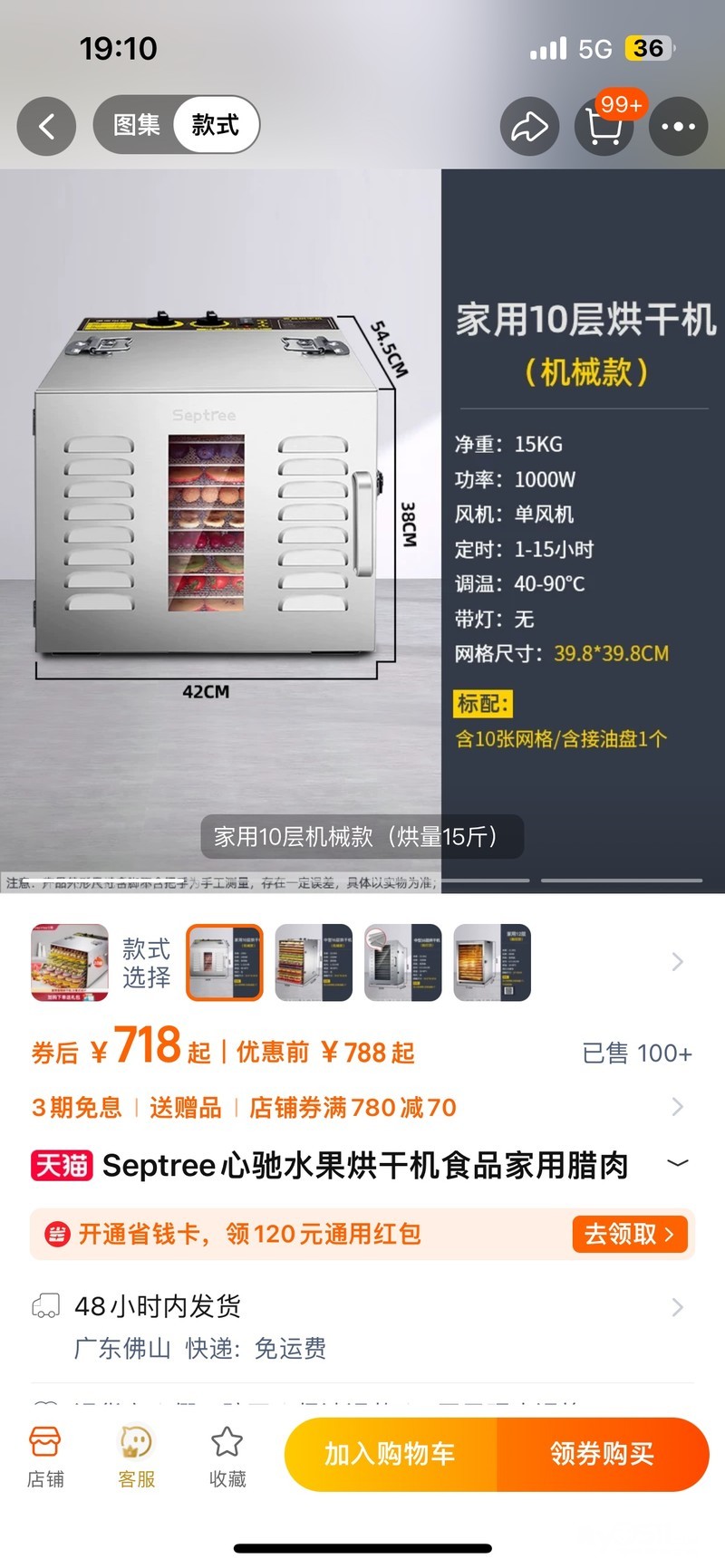
Task: Visit the 店铺 store page
Action: click(45, 1456)
